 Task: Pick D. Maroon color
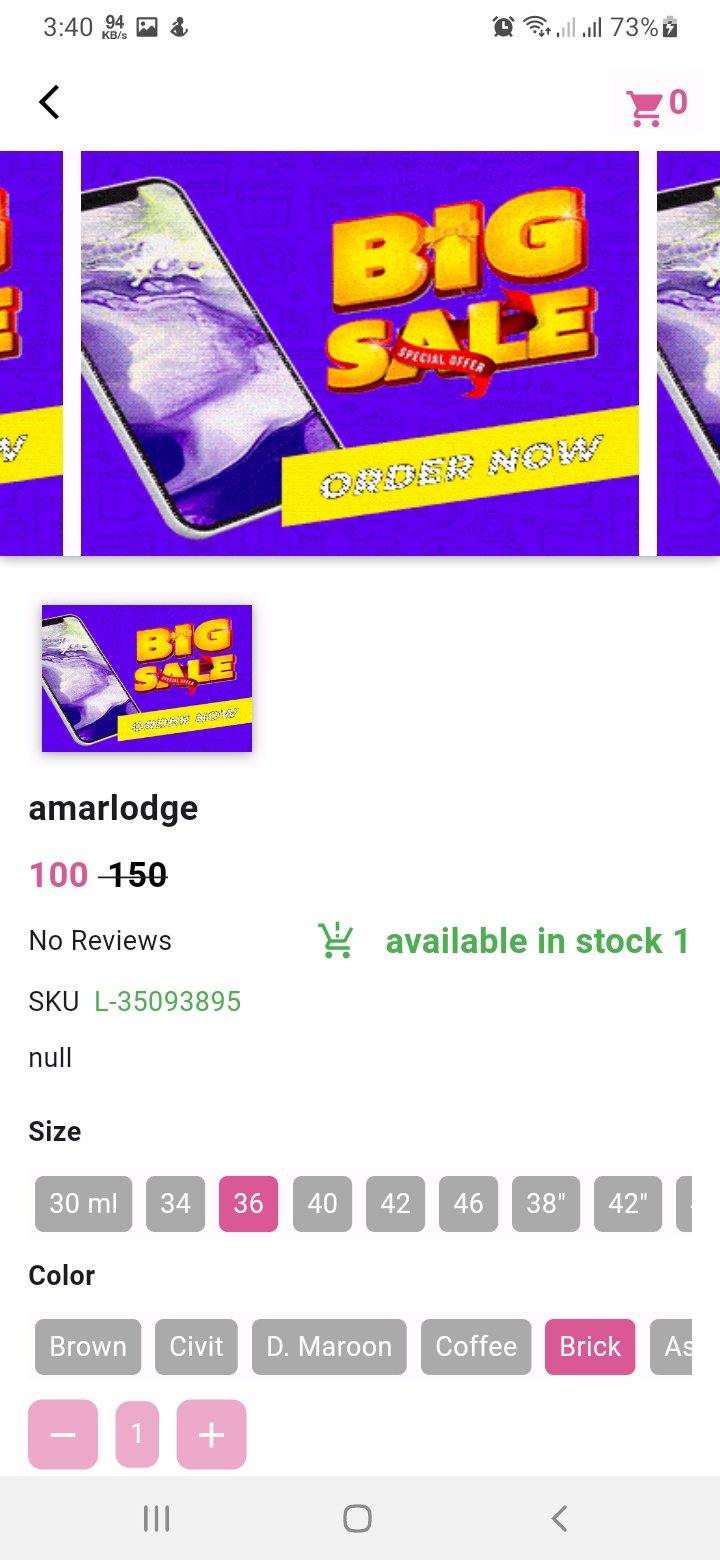pyautogui.click(x=329, y=1347)
